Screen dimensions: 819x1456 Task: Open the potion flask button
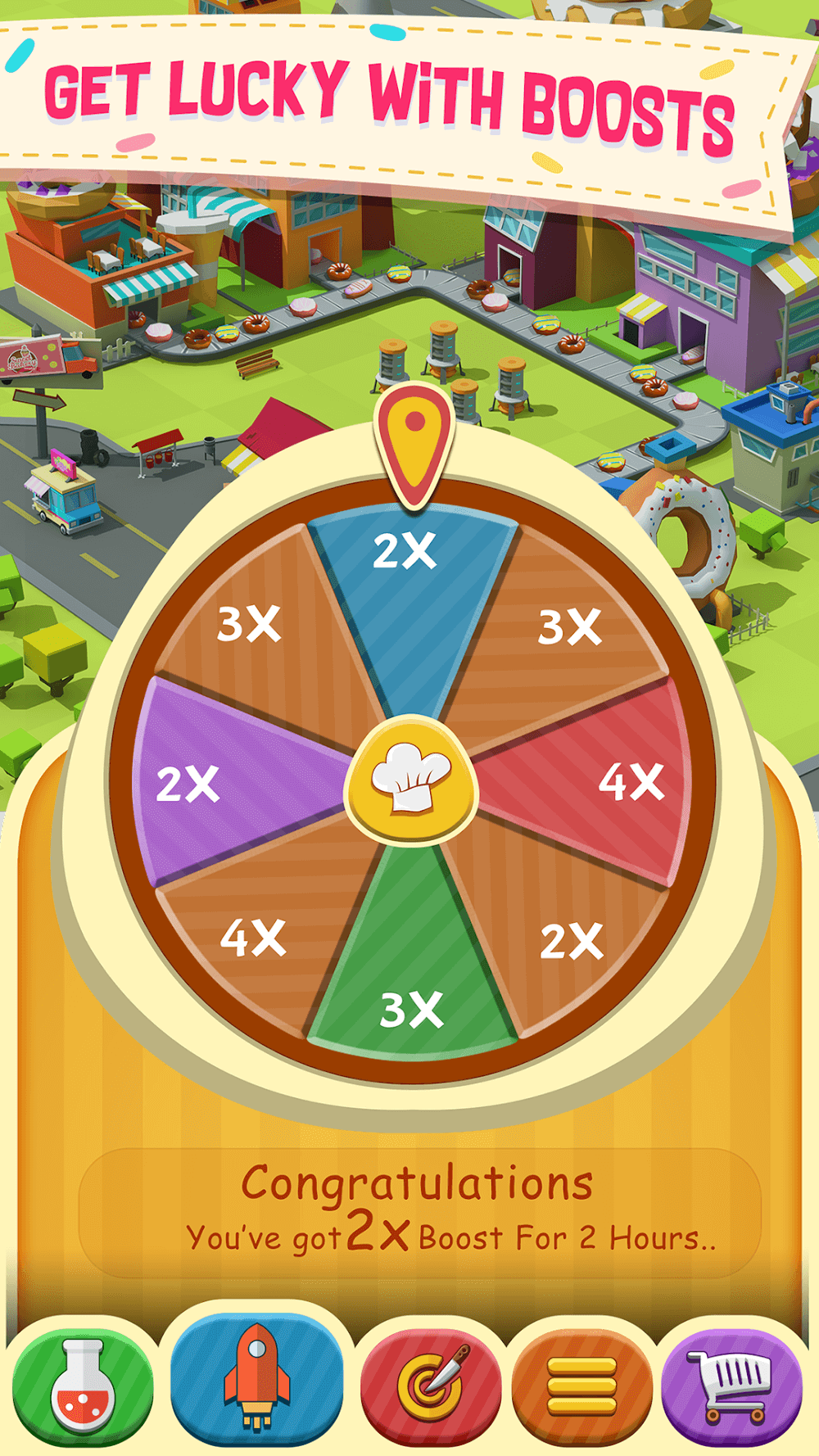click(82, 1386)
